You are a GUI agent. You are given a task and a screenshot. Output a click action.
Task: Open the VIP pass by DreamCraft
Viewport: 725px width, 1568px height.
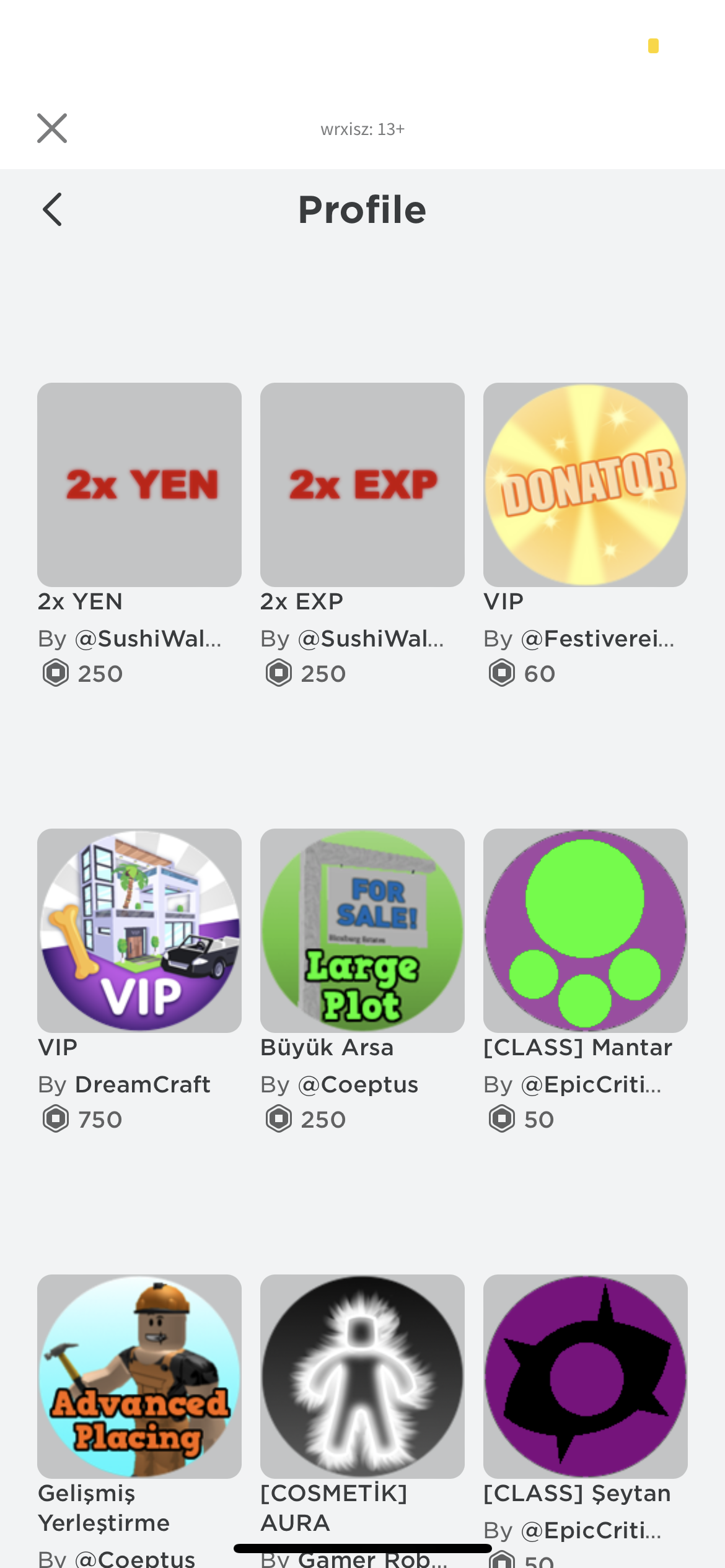pos(139,931)
